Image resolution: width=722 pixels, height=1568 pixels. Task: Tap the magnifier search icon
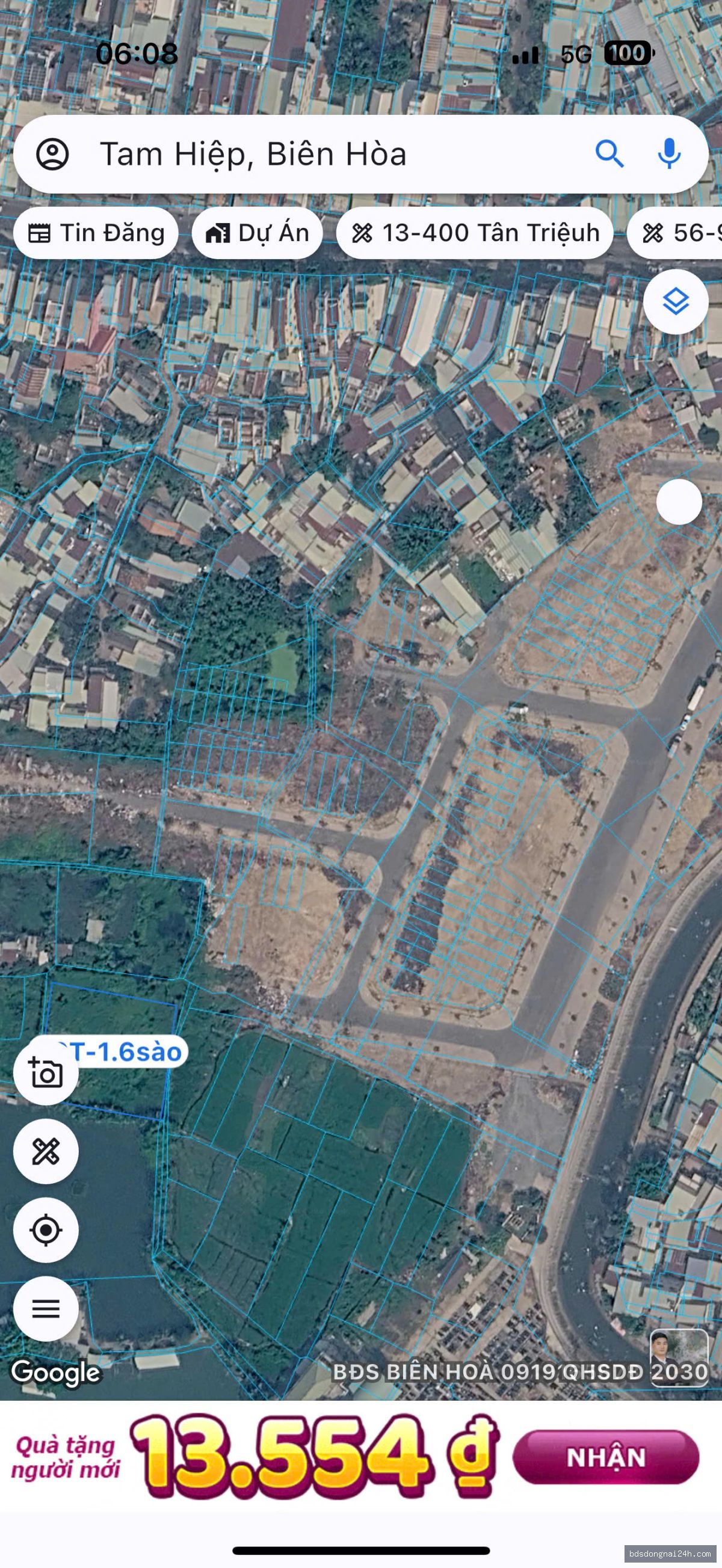(x=609, y=154)
